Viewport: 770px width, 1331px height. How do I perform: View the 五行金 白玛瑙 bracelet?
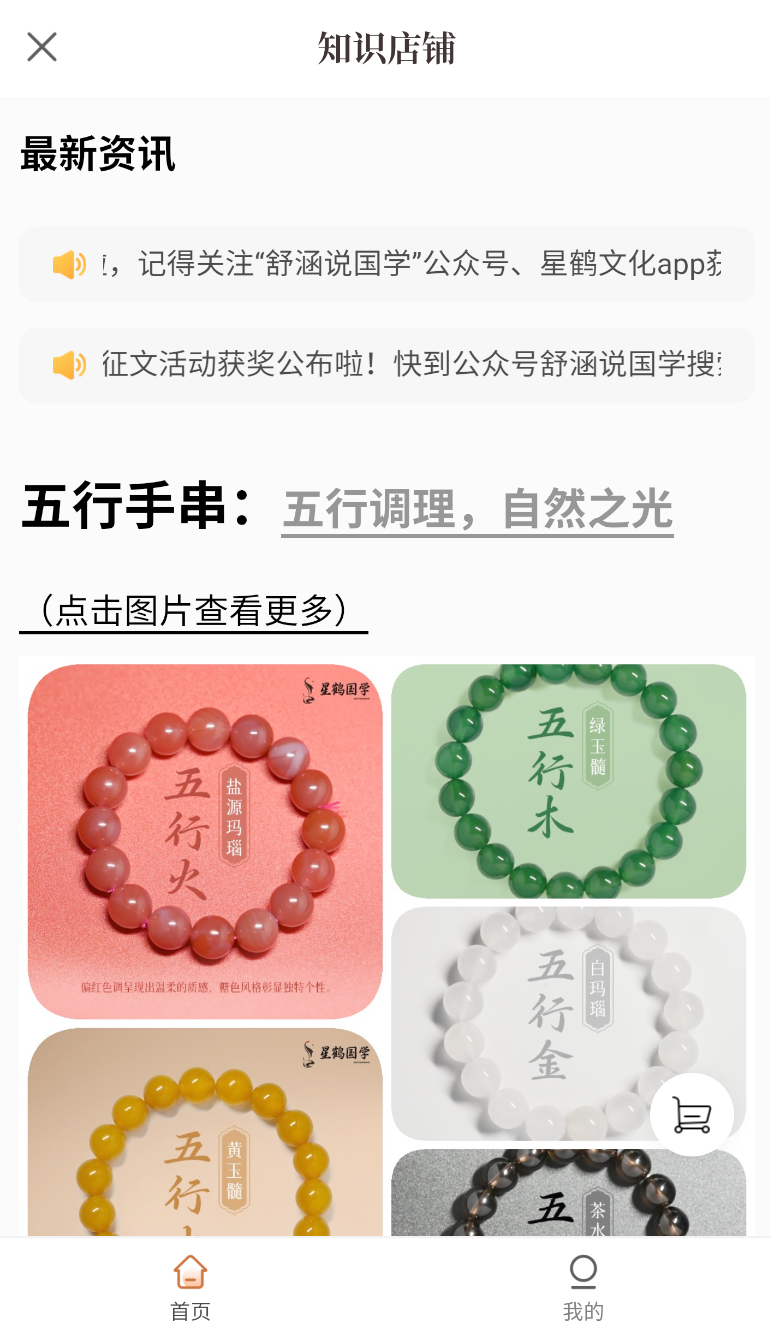(568, 1023)
